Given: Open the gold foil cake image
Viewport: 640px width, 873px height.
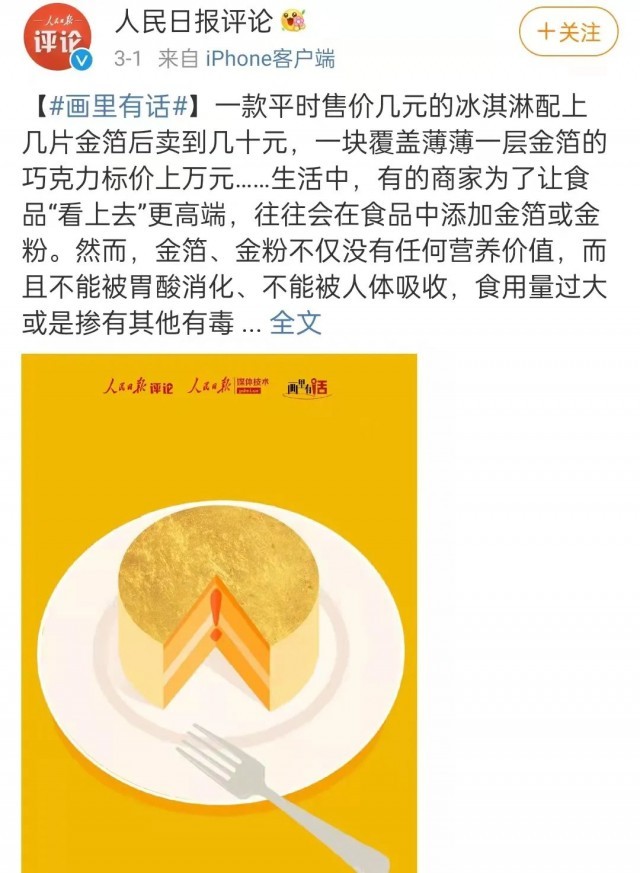Looking at the screenshot, I should [x=219, y=612].
